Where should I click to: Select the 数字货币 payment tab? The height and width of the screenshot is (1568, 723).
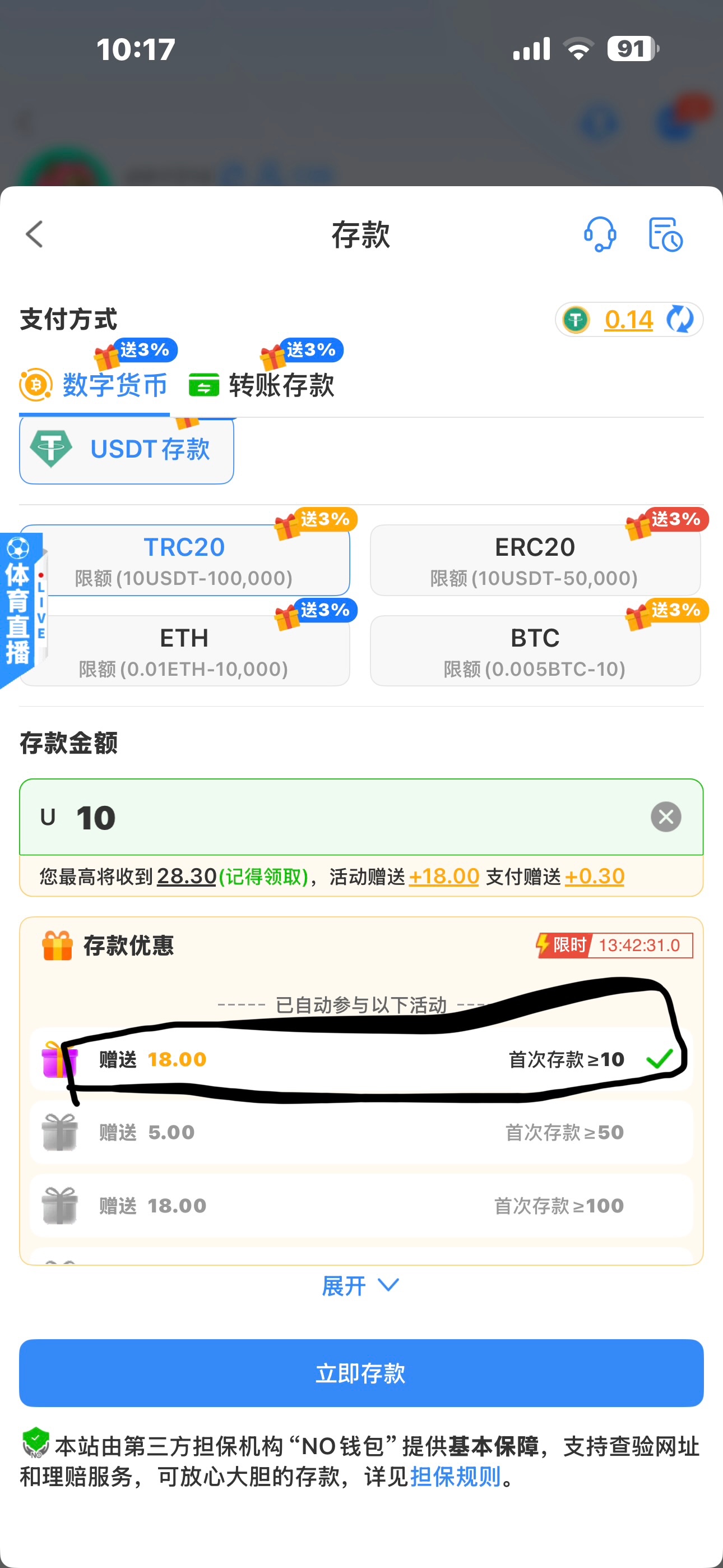coord(94,385)
